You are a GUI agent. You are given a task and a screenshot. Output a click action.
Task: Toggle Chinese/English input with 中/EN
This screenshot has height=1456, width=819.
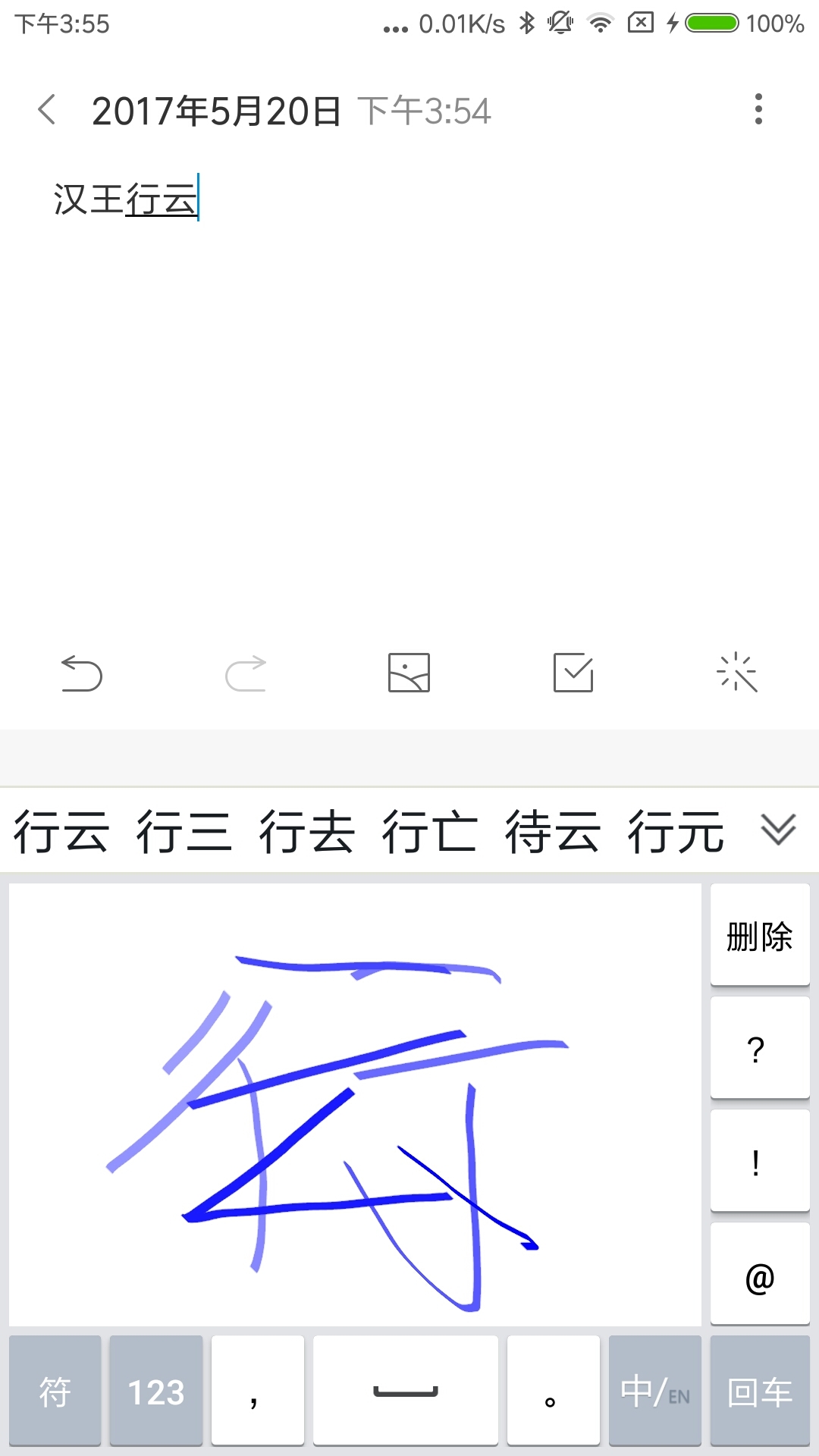point(654,1391)
